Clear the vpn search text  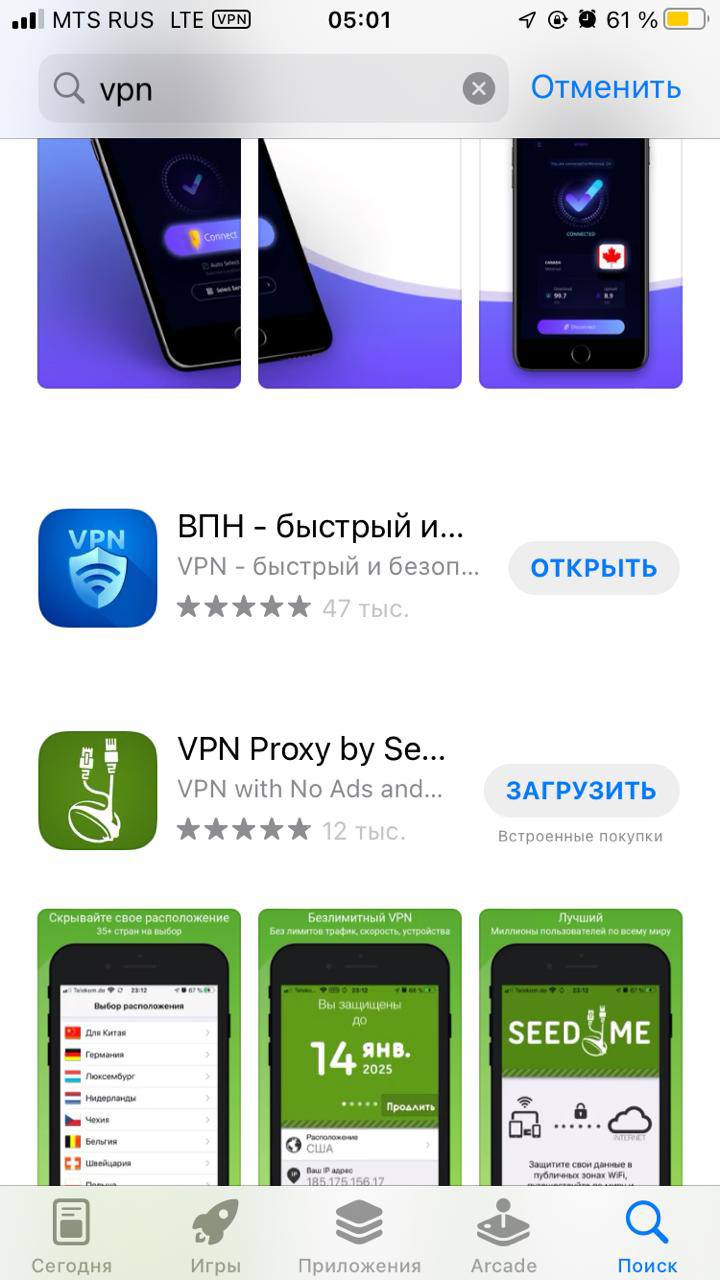479,89
